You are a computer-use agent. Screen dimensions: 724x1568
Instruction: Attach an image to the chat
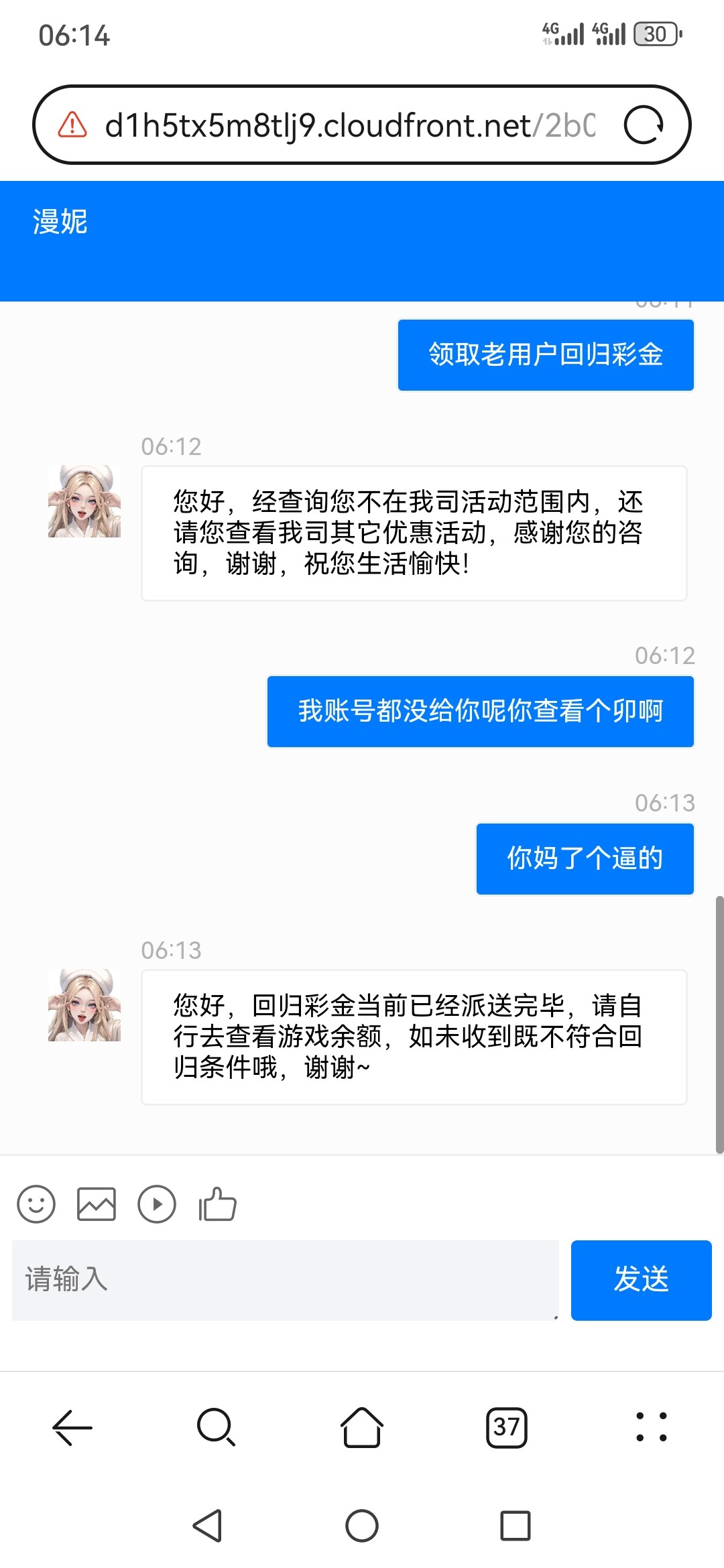[x=97, y=1204]
